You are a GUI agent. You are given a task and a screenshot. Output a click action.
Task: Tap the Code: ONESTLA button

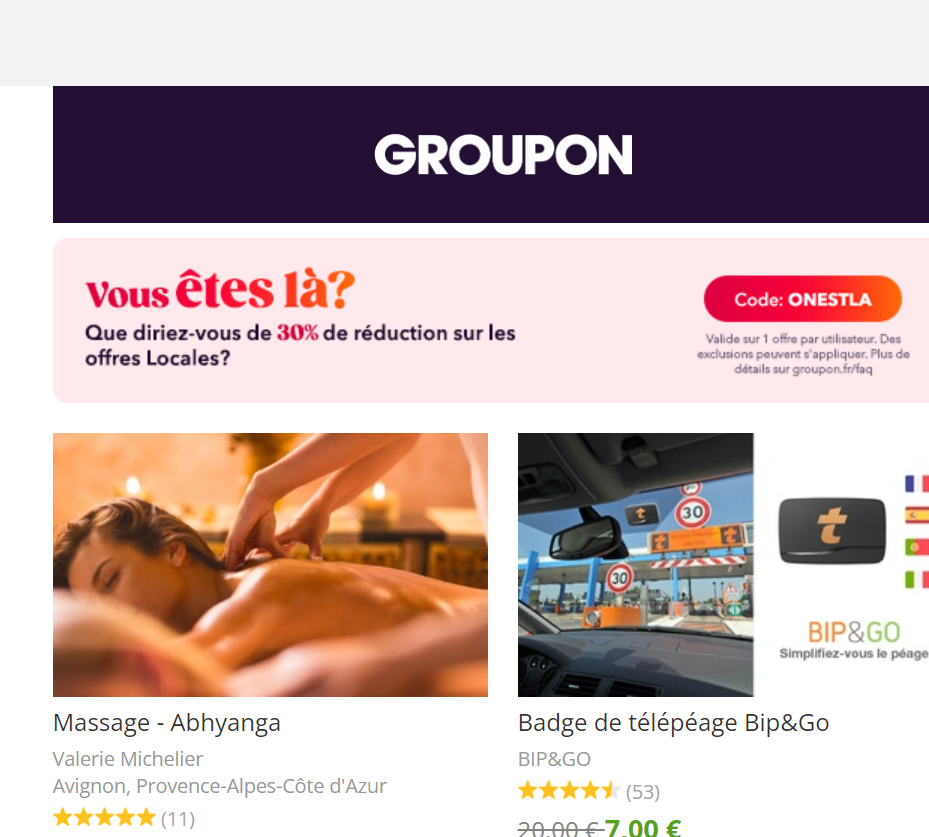pos(802,299)
